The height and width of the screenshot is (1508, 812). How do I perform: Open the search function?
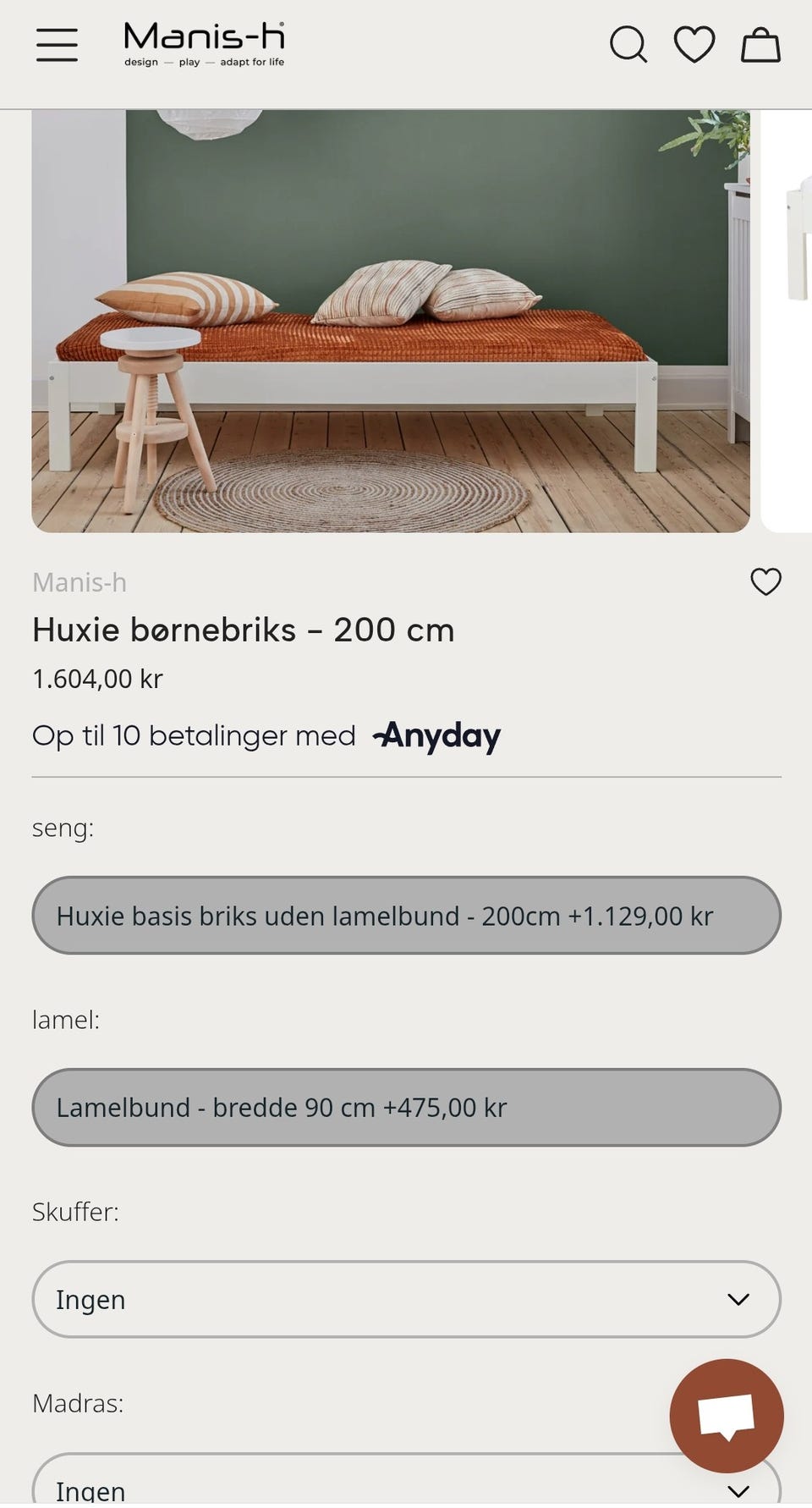tap(629, 45)
